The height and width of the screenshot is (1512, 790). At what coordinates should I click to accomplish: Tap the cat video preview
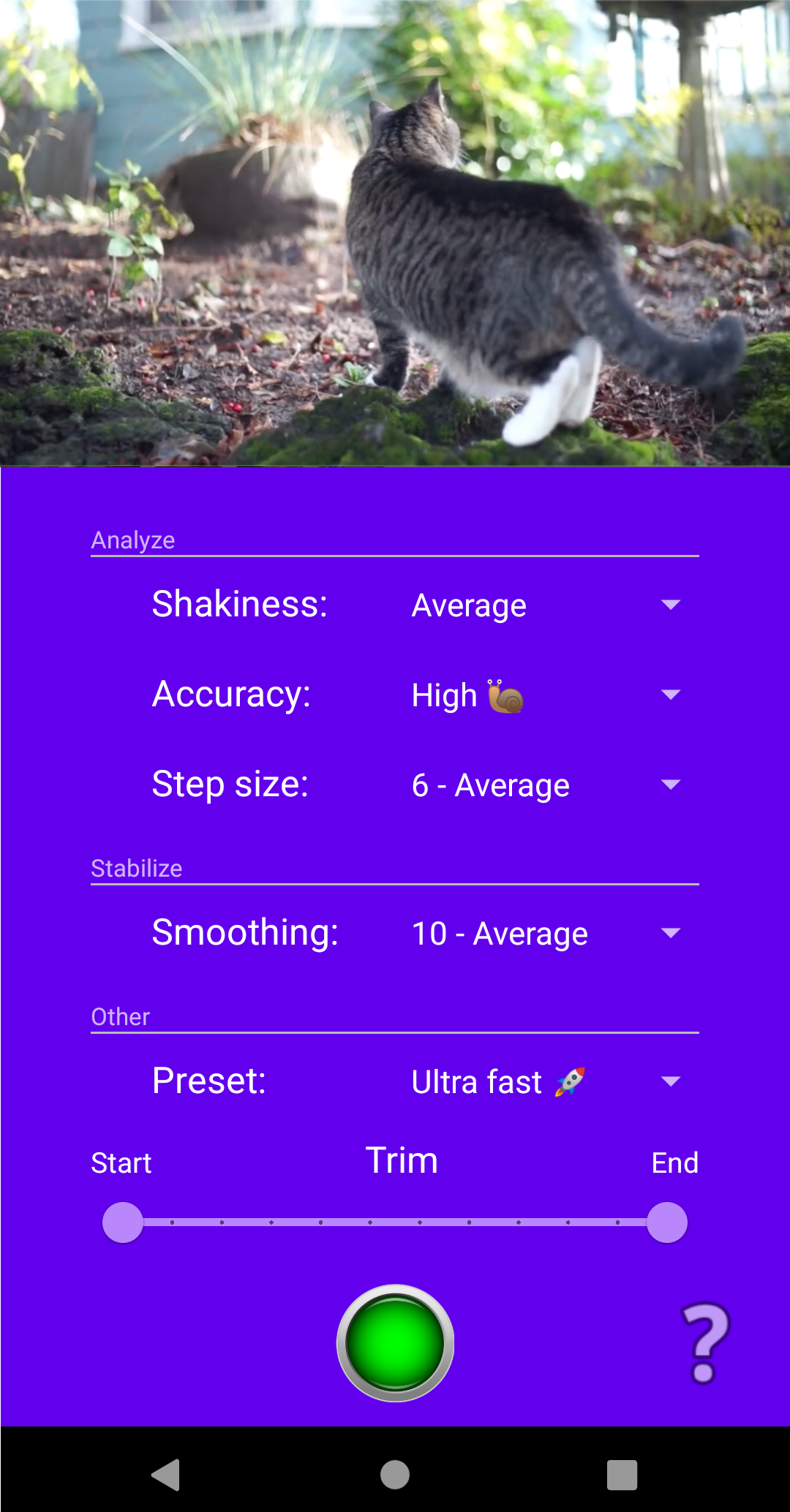click(395, 233)
